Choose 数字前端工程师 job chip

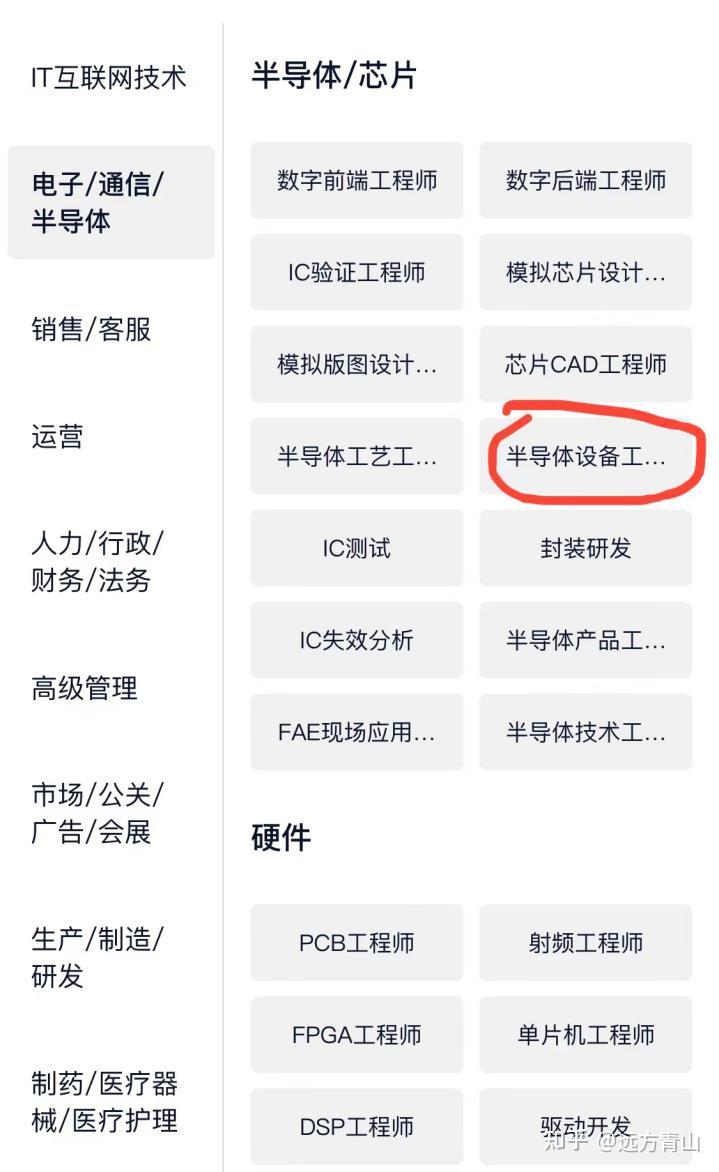pyautogui.click(x=357, y=180)
